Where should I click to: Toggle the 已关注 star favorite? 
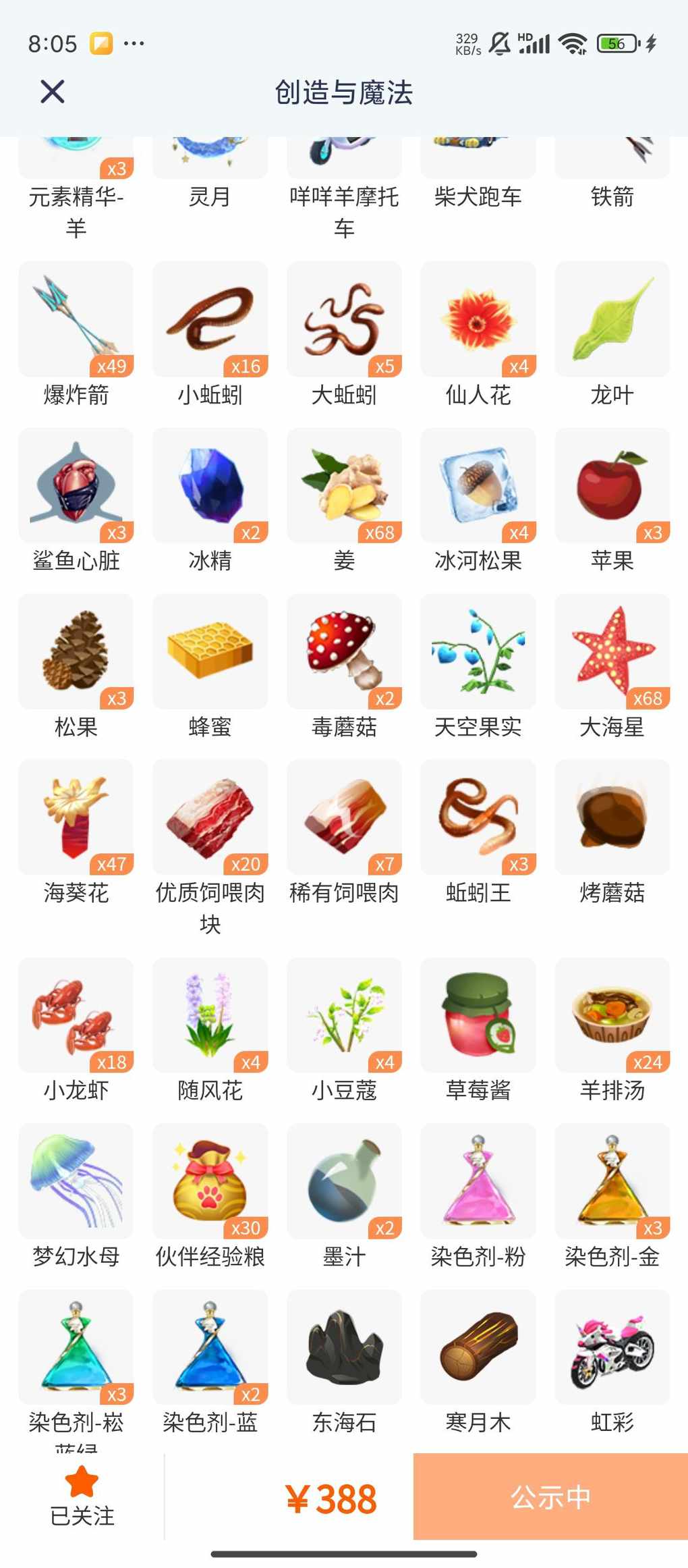(82, 1496)
